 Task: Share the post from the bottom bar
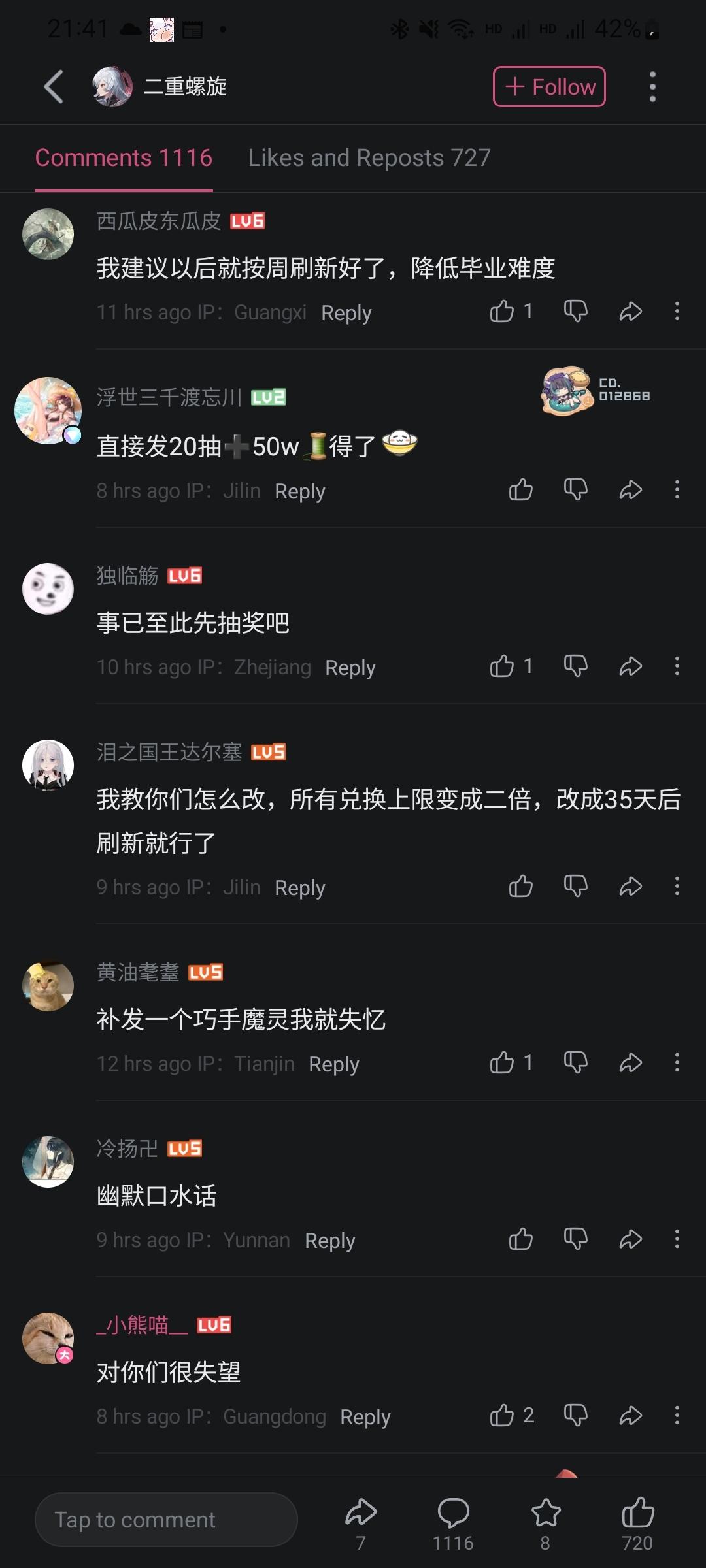click(x=360, y=1513)
